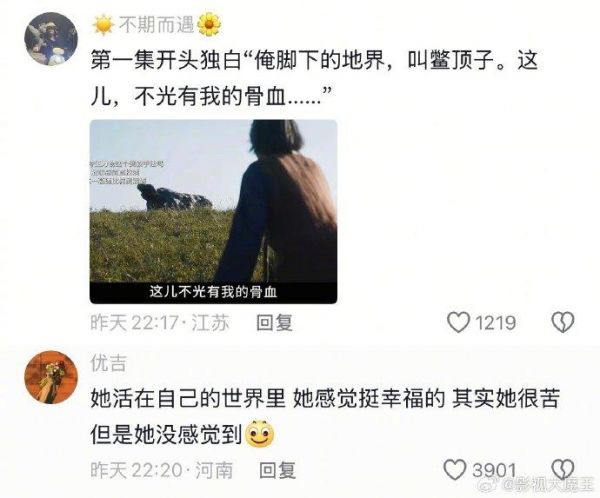Dislike 优吉's comment
Viewport: 600px width, 498px height.
pos(562,469)
